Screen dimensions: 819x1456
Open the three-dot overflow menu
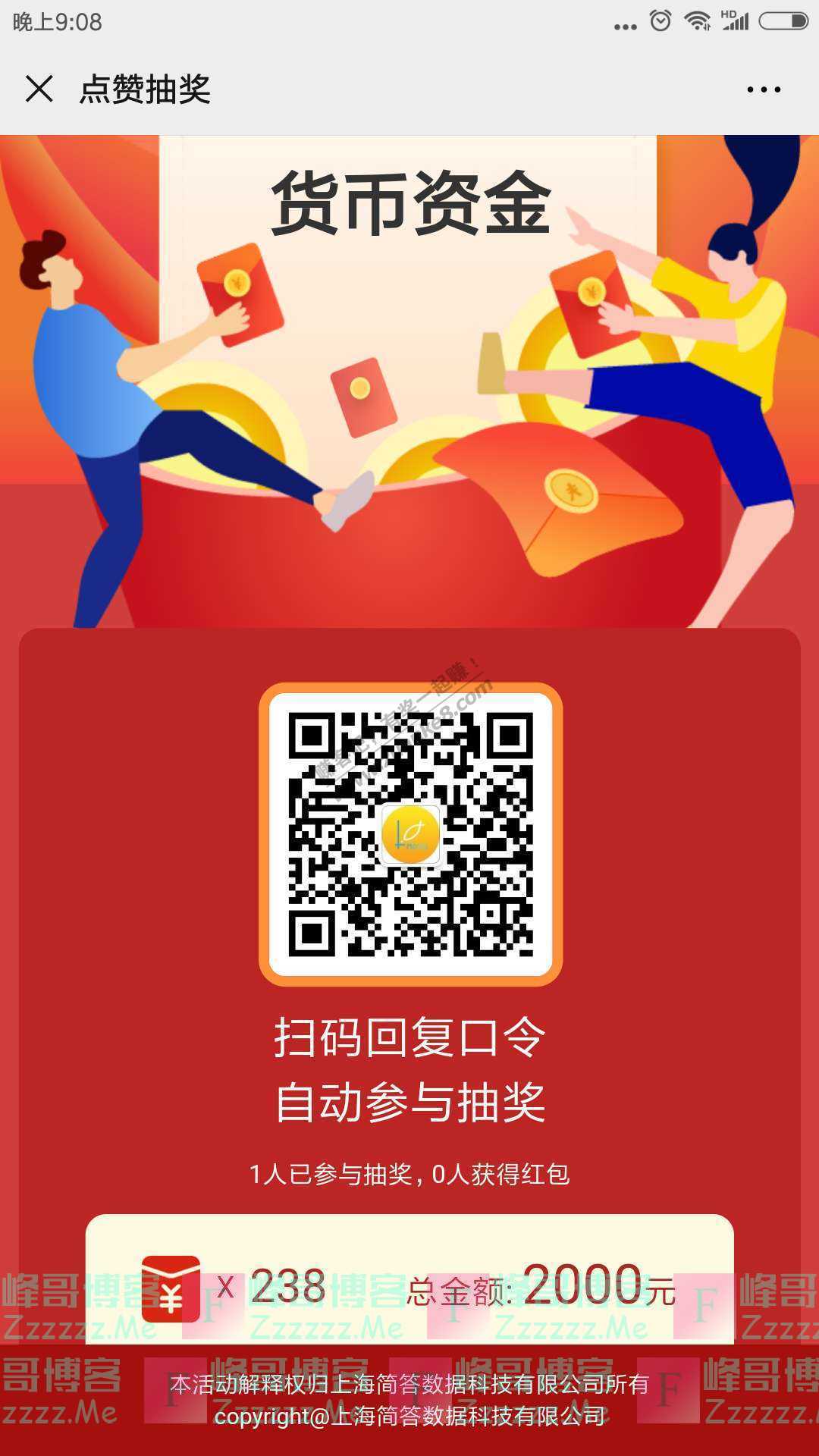763,89
